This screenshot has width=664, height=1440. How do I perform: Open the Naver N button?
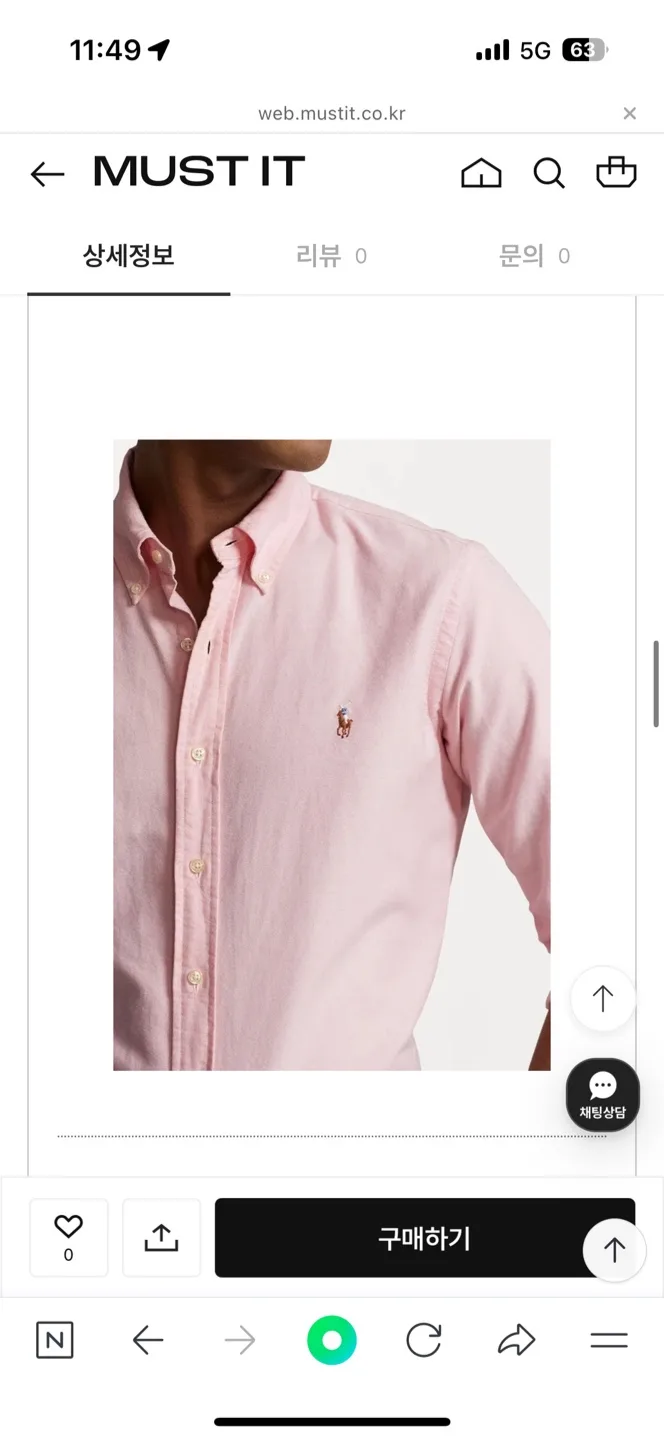coord(54,1340)
